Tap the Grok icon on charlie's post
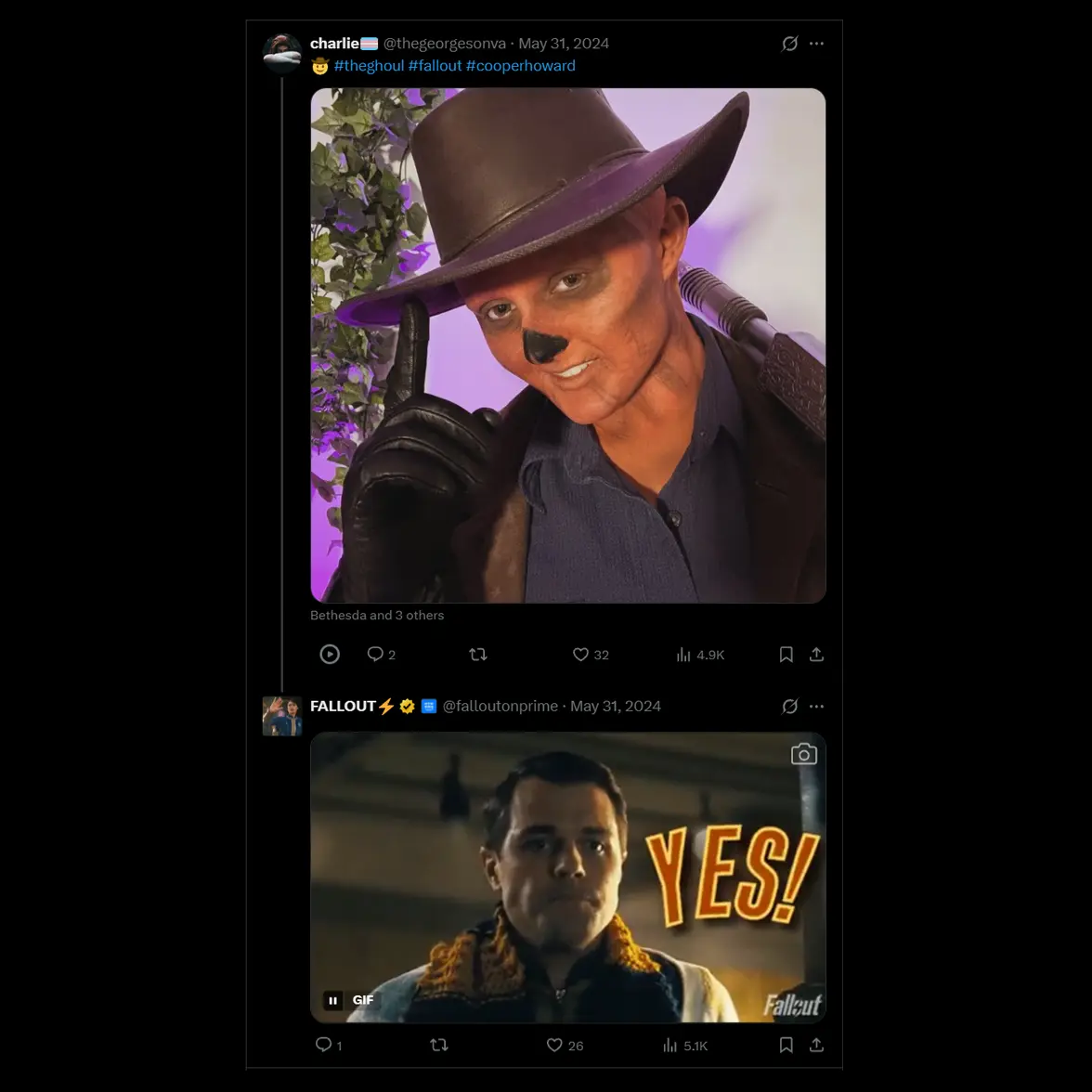The width and height of the screenshot is (1092, 1092). (x=789, y=43)
